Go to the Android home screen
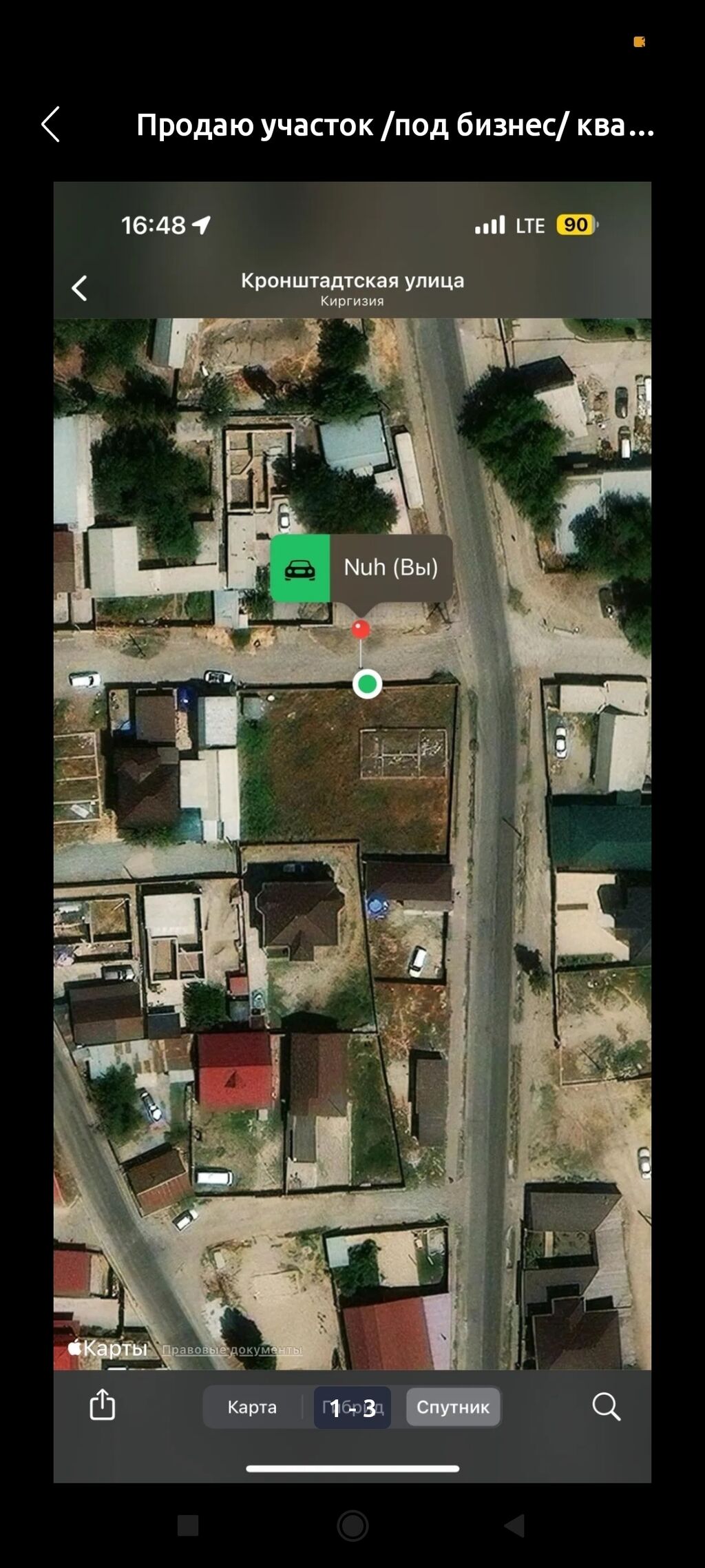The width and height of the screenshot is (705, 1568). (x=352, y=1525)
